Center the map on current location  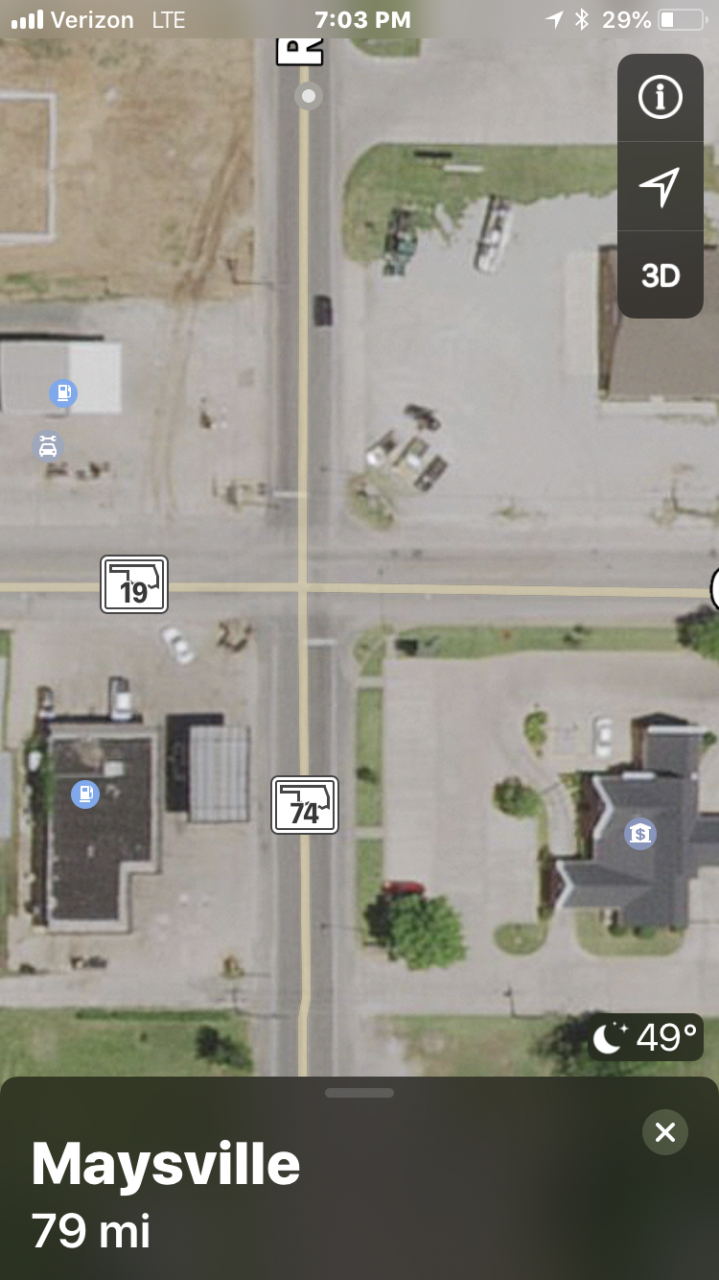click(x=660, y=186)
